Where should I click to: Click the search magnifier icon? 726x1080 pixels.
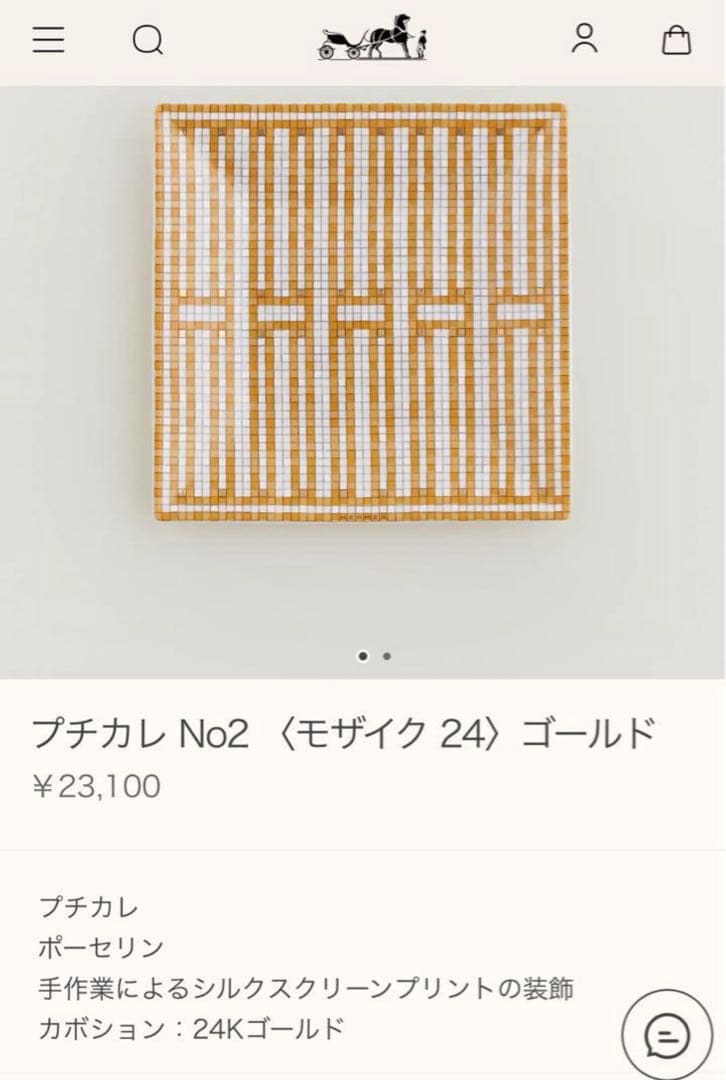coord(149,41)
